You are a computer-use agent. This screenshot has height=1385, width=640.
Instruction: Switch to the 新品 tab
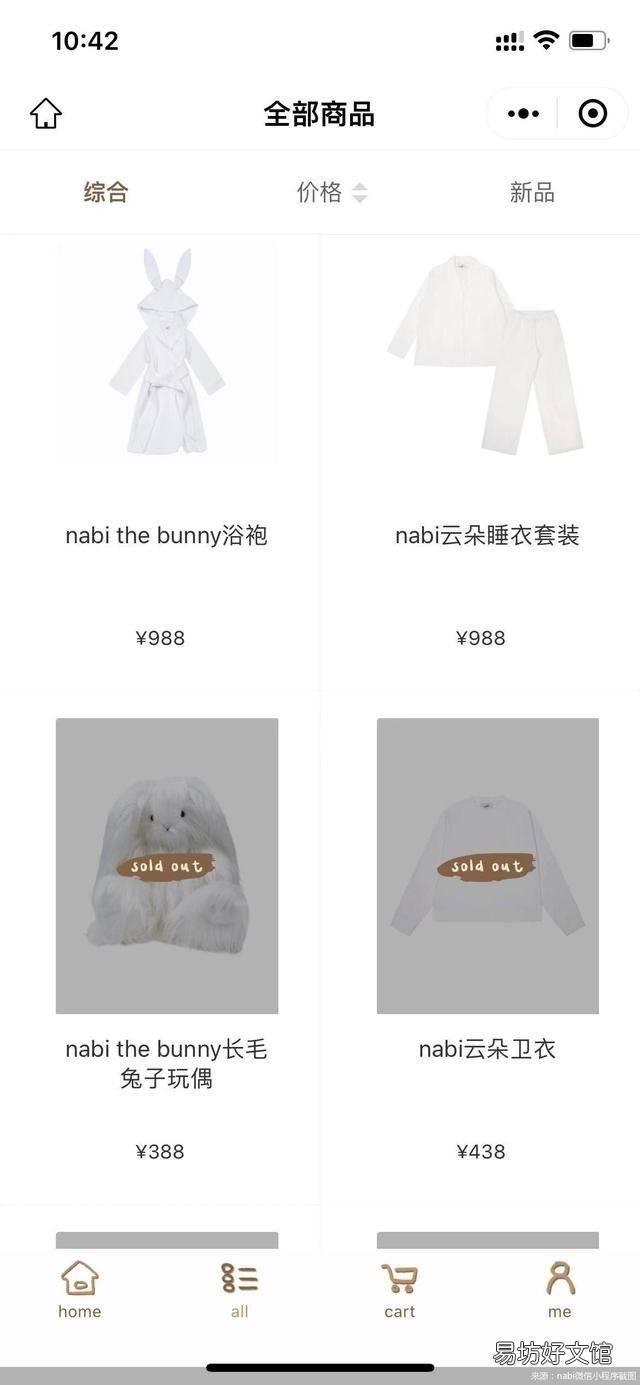(531, 192)
